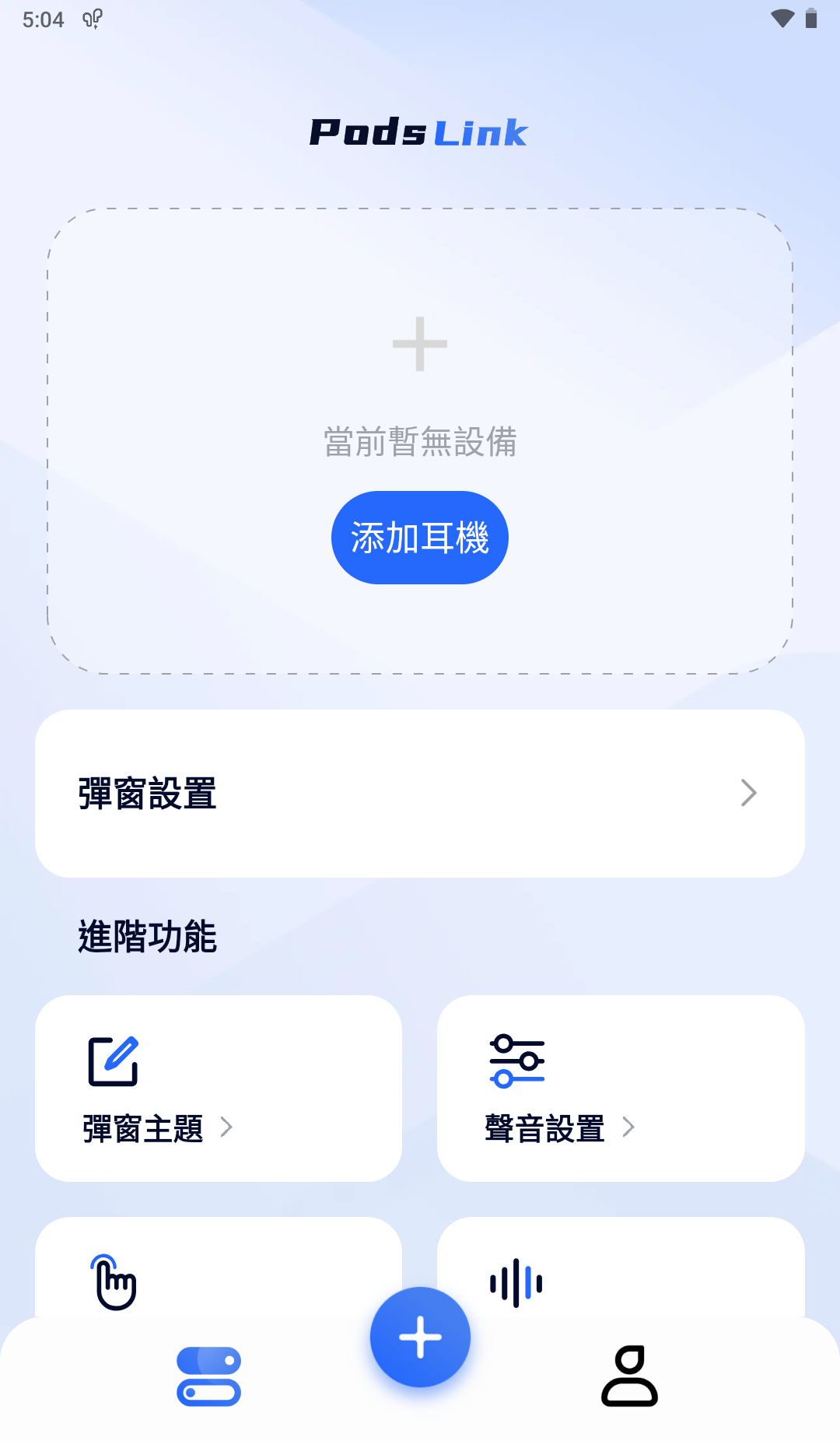Select the audio waveform icon

pos(515,1283)
